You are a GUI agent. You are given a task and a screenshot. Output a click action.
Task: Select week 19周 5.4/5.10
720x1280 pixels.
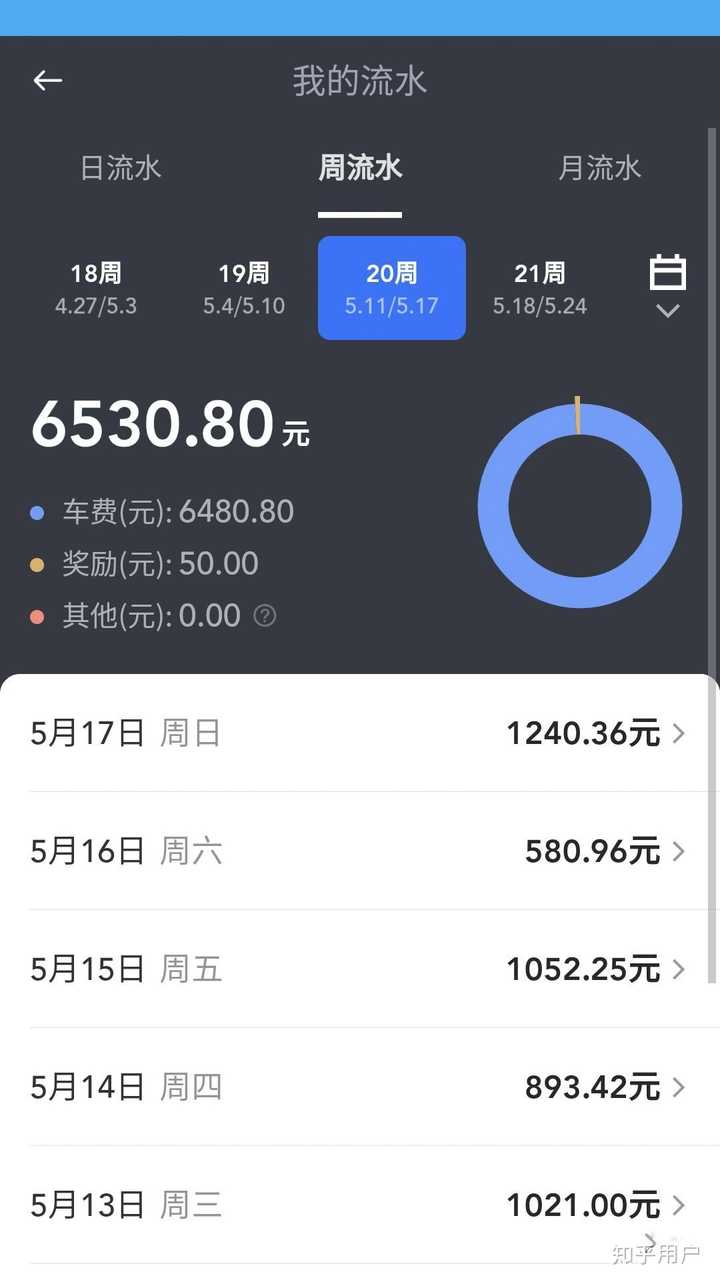(x=243, y=287)
